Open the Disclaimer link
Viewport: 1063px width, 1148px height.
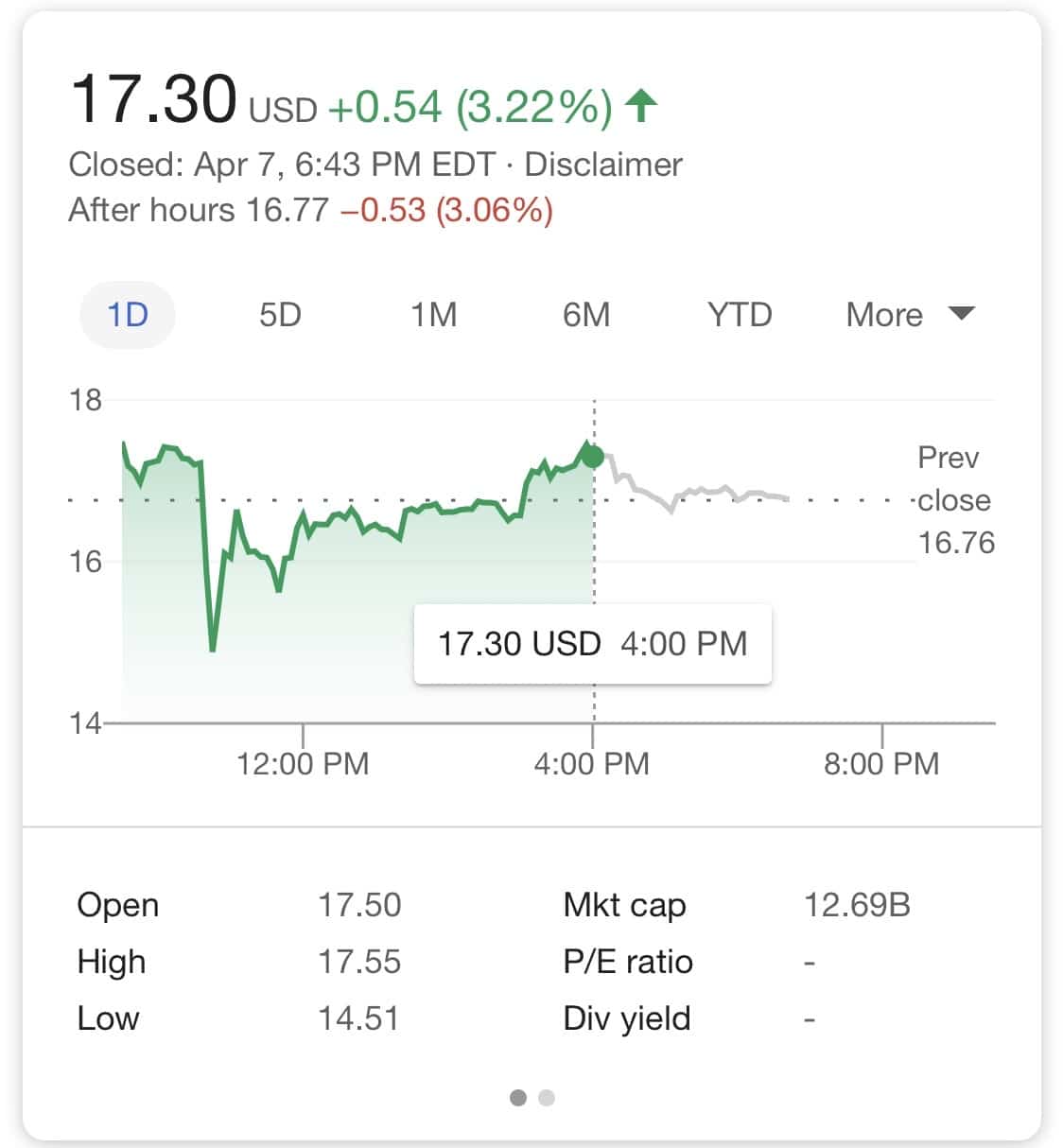(605, 165)
